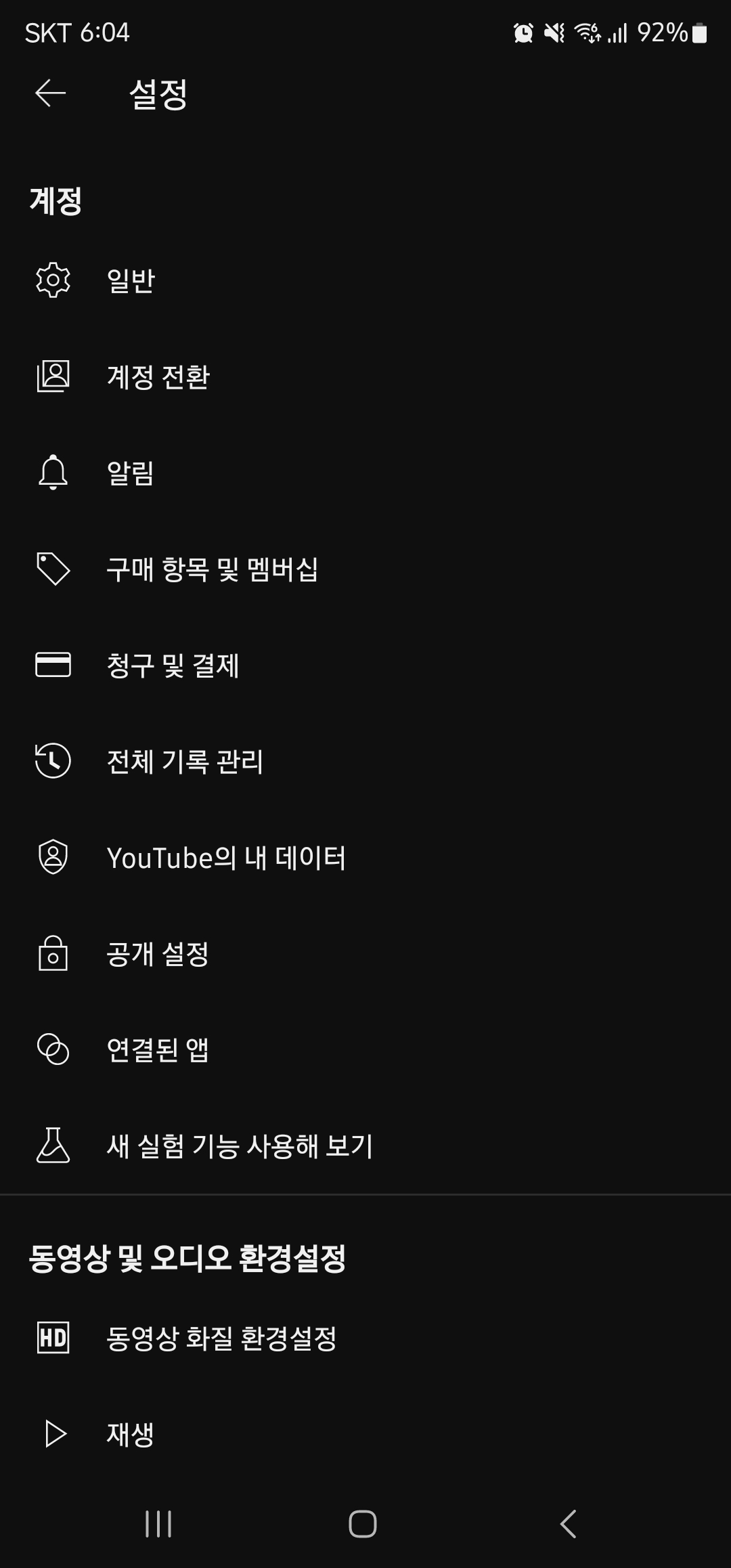This screenshot has height=1568, width=731.
Task: Open the 공개 설정 privacy settings
Action: point(158,955)
